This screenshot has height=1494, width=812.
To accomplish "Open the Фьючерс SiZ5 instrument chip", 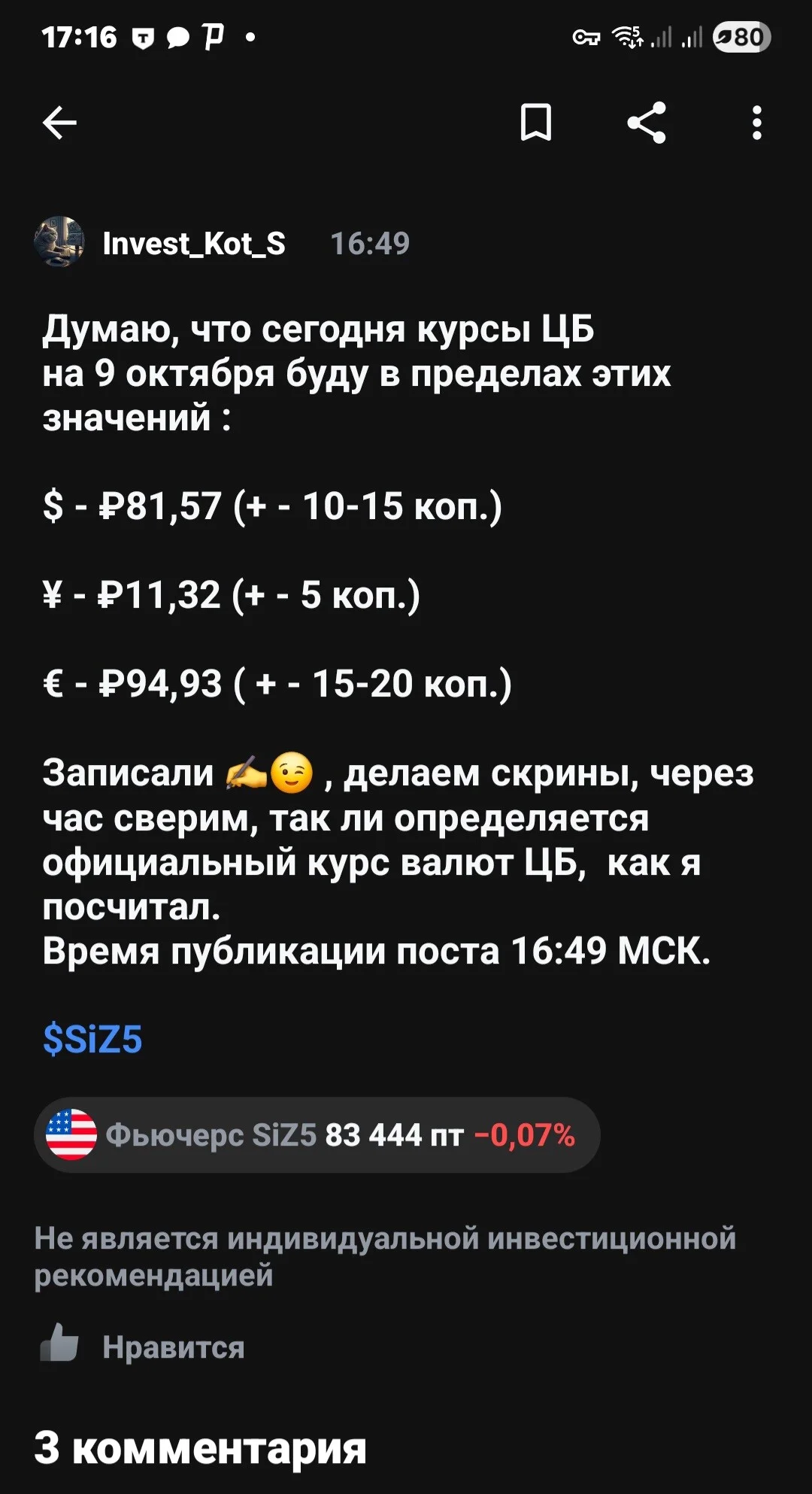I will (317, 1134).
